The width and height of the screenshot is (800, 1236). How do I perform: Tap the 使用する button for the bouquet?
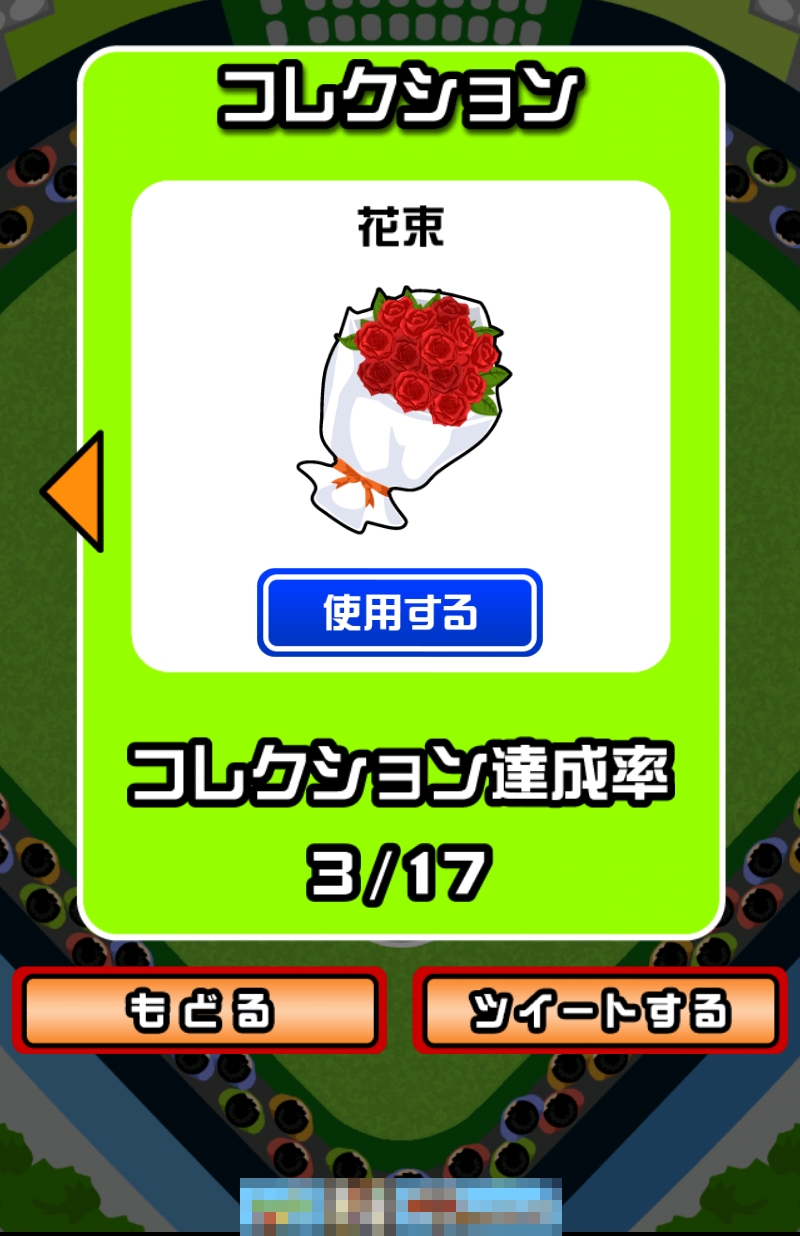click(x=400, y=613)
